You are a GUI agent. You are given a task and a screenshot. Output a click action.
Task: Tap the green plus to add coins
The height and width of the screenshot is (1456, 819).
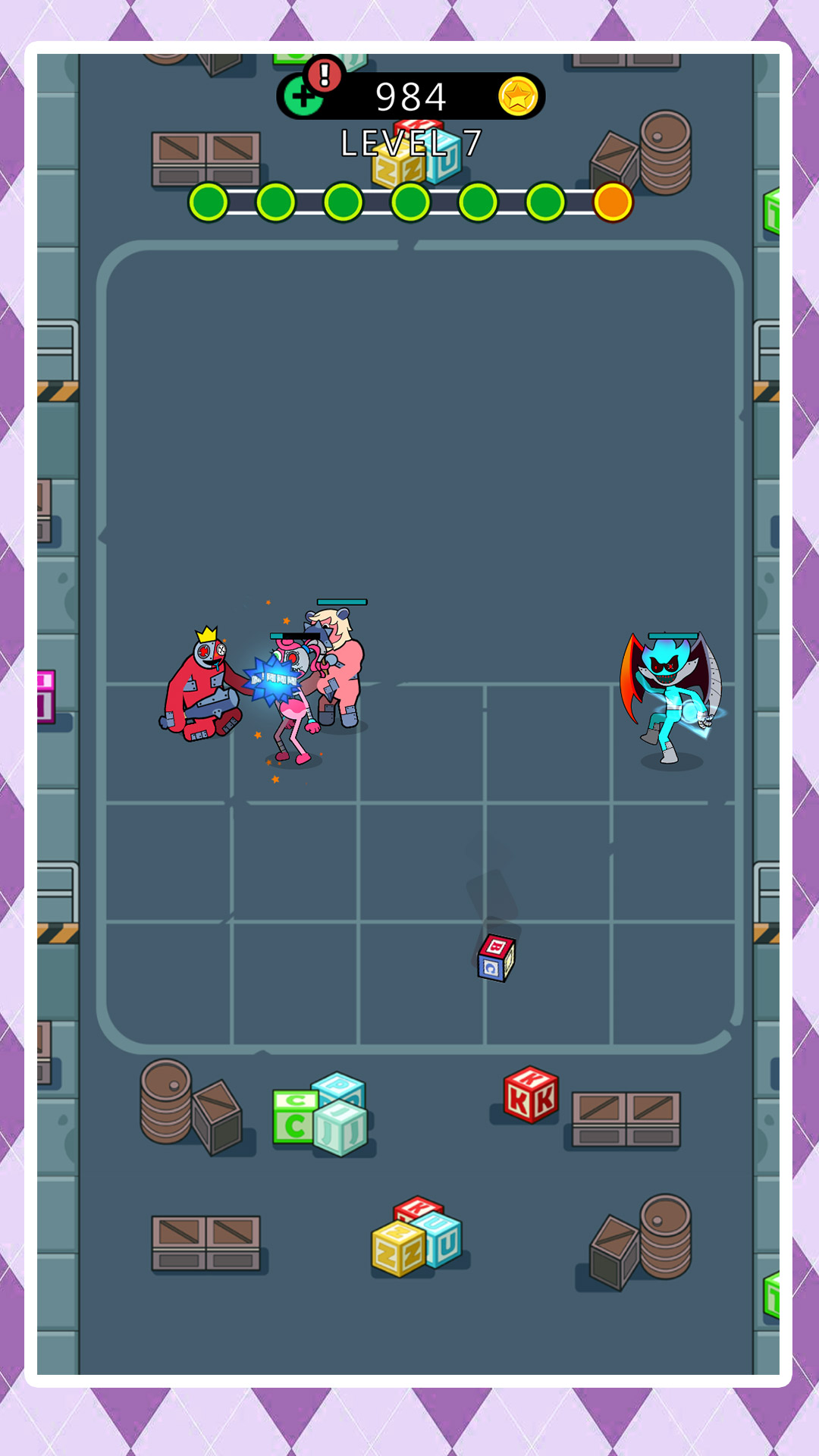point(301,99)
